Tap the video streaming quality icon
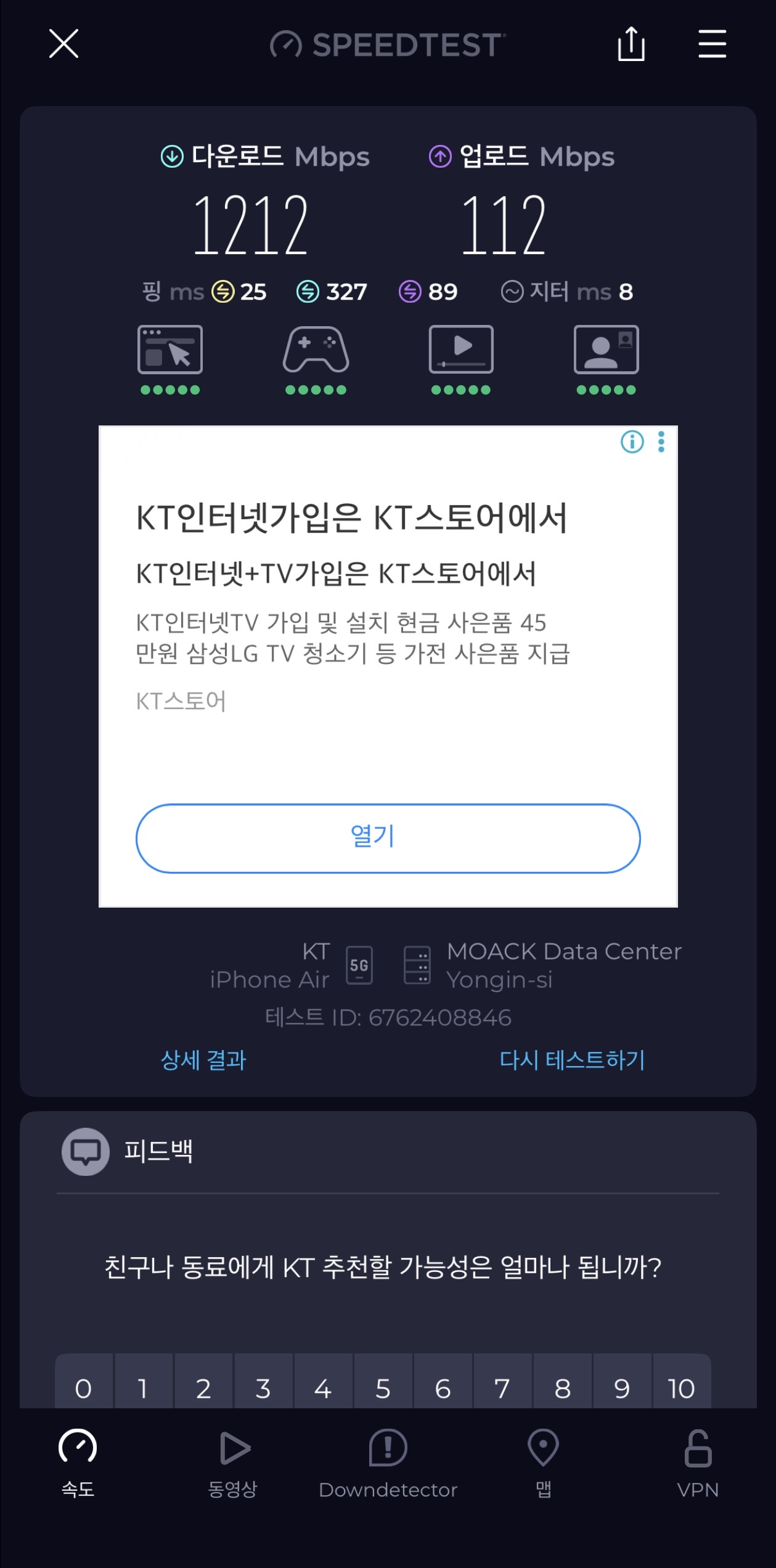The image size is (776, 1568). pyautogui.click(x=461, y=350)
